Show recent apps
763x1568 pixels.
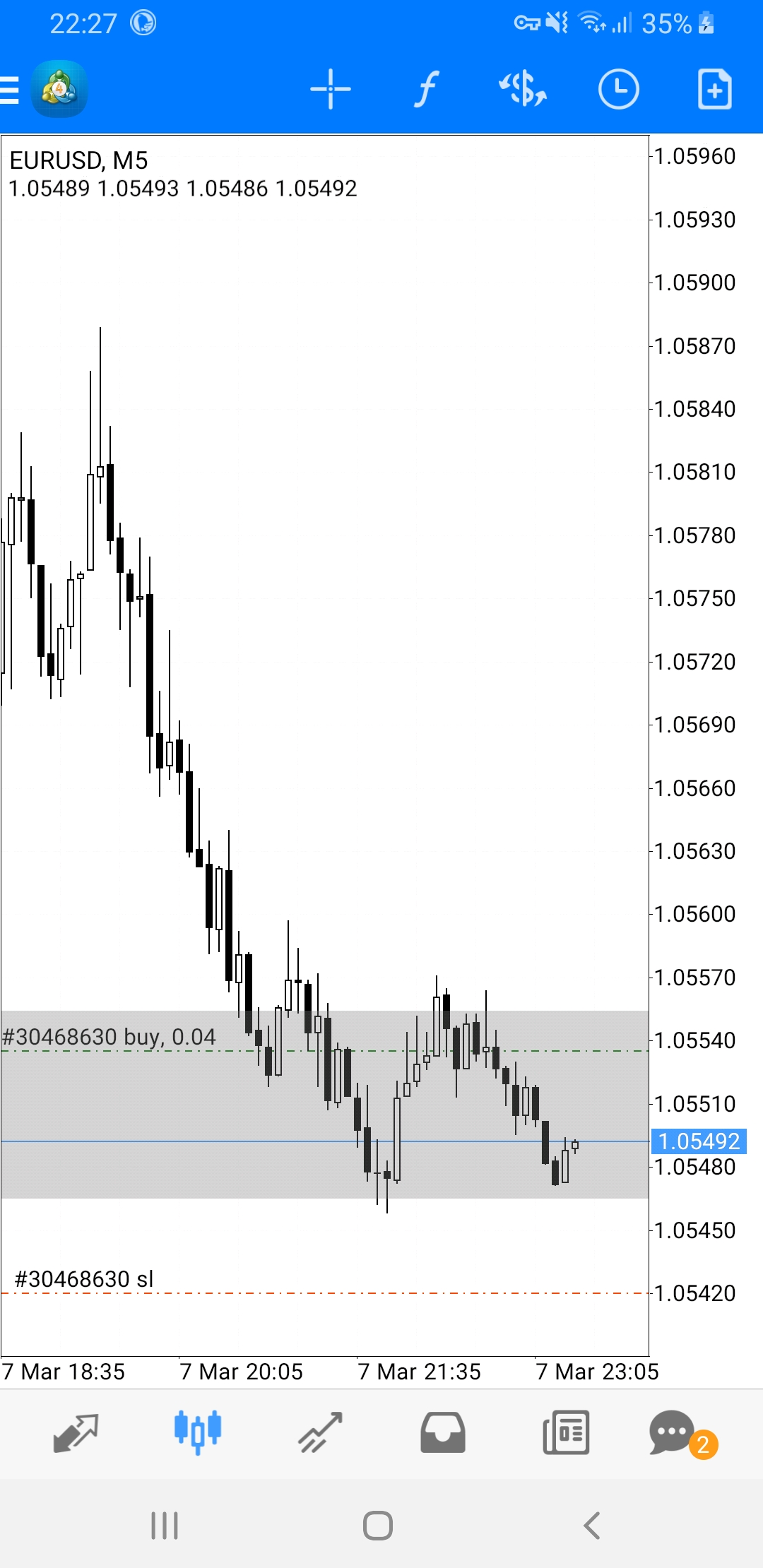[x=165, y=1526]
